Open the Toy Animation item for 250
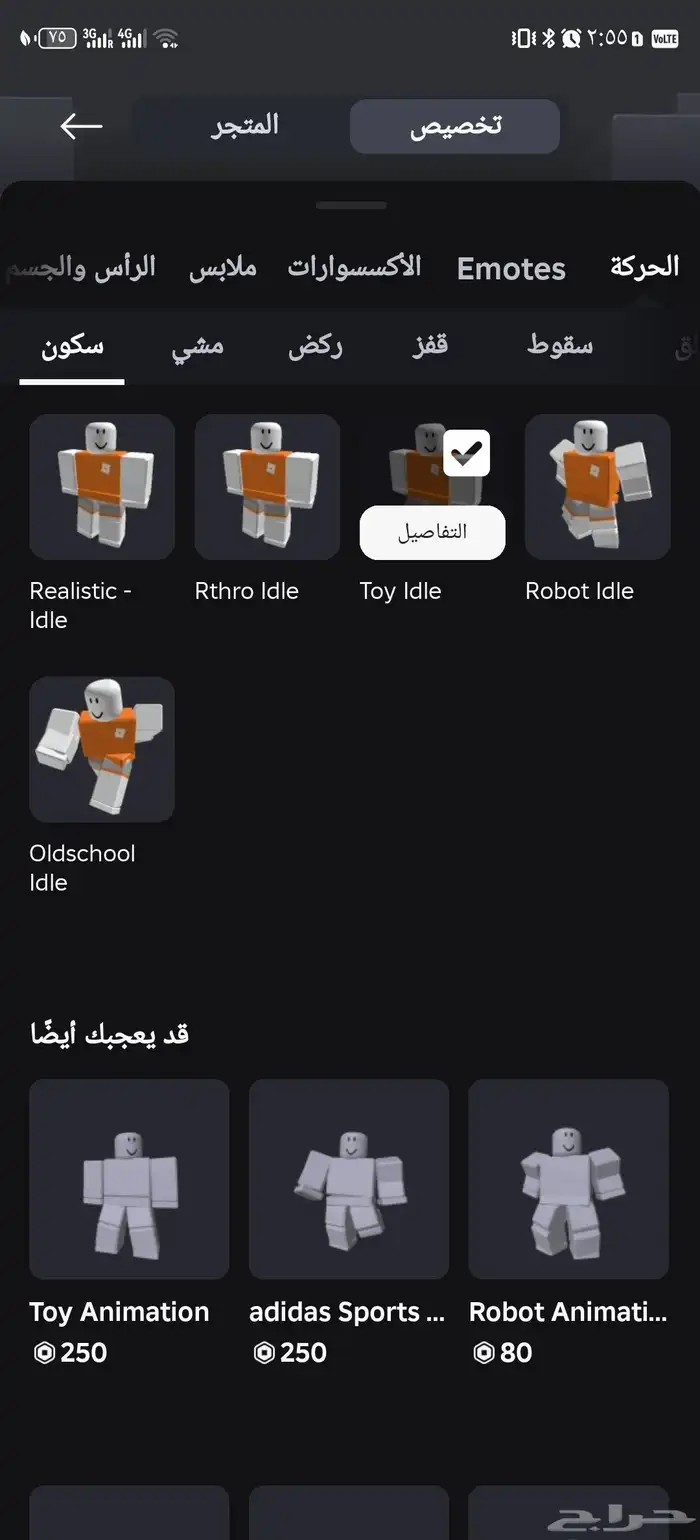 pyautogui.click(x=129, y=1178)
